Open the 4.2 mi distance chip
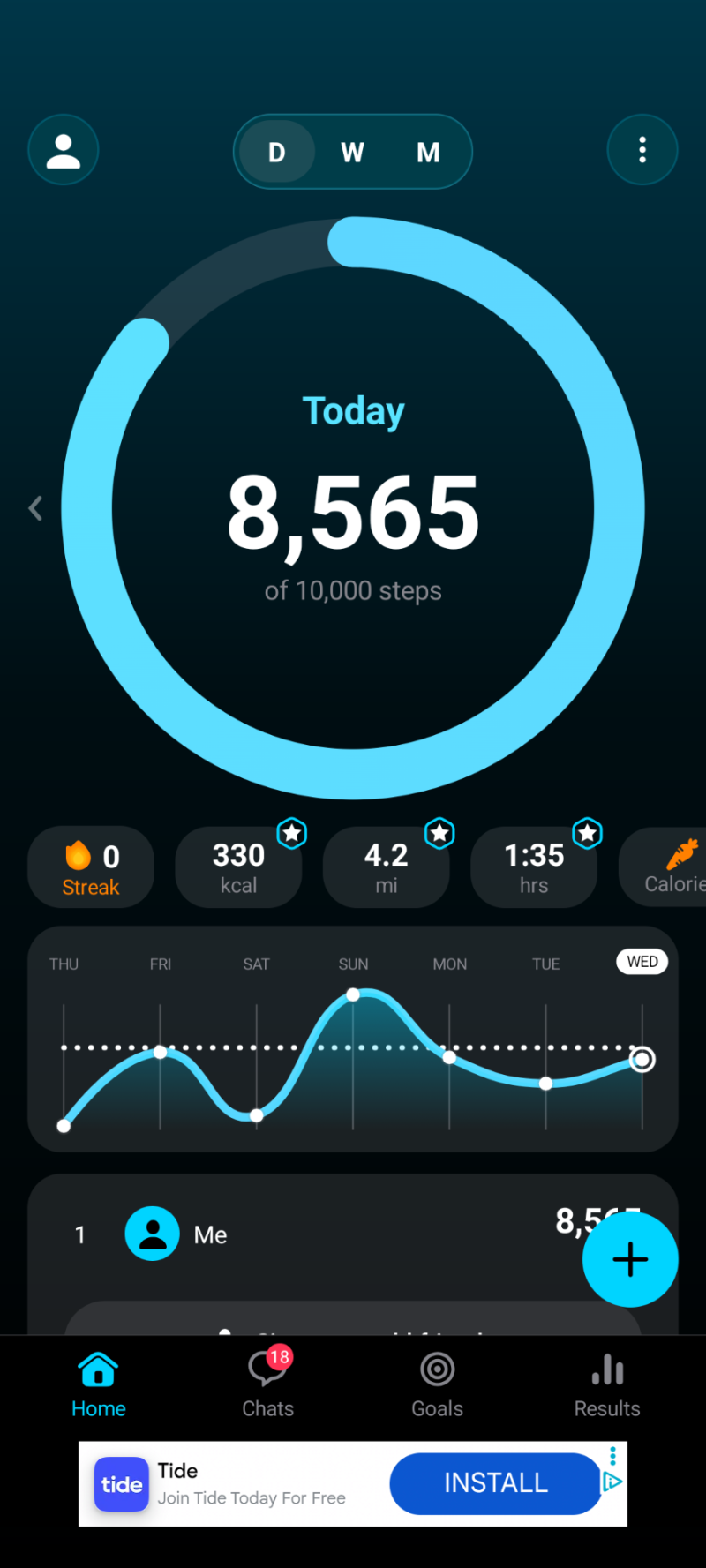 click(386, 867)
